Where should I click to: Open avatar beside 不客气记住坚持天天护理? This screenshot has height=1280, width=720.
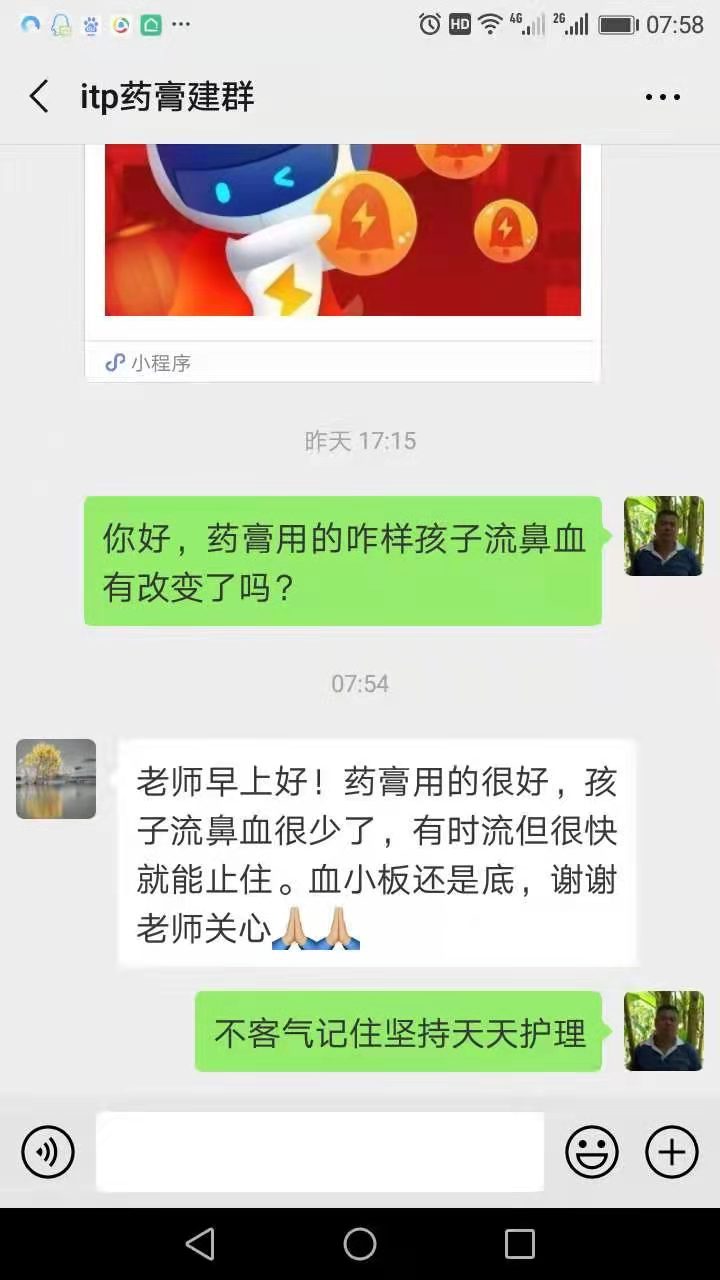664,1031
